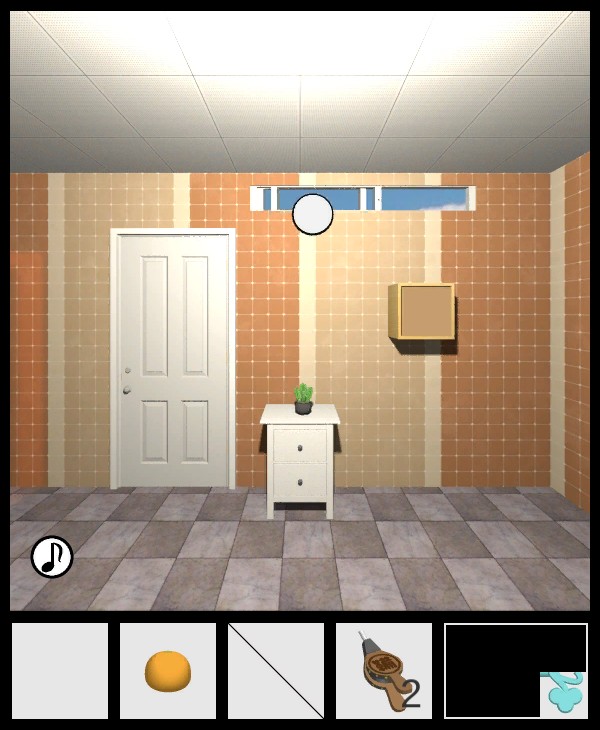
Task: Open the white door
Action: tap(174, 360)
